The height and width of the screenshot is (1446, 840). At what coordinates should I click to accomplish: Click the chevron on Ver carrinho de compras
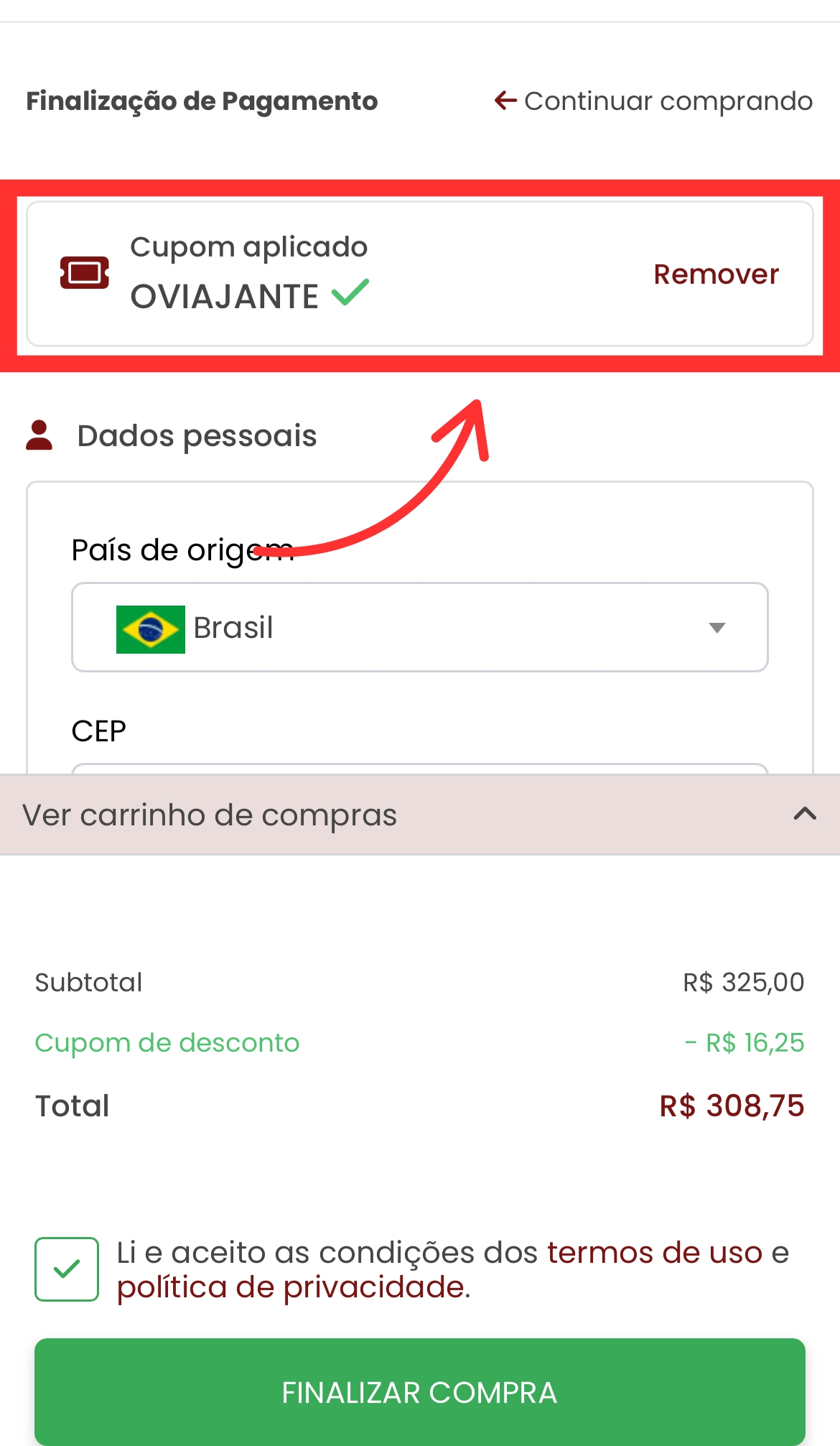coord(805,815)
